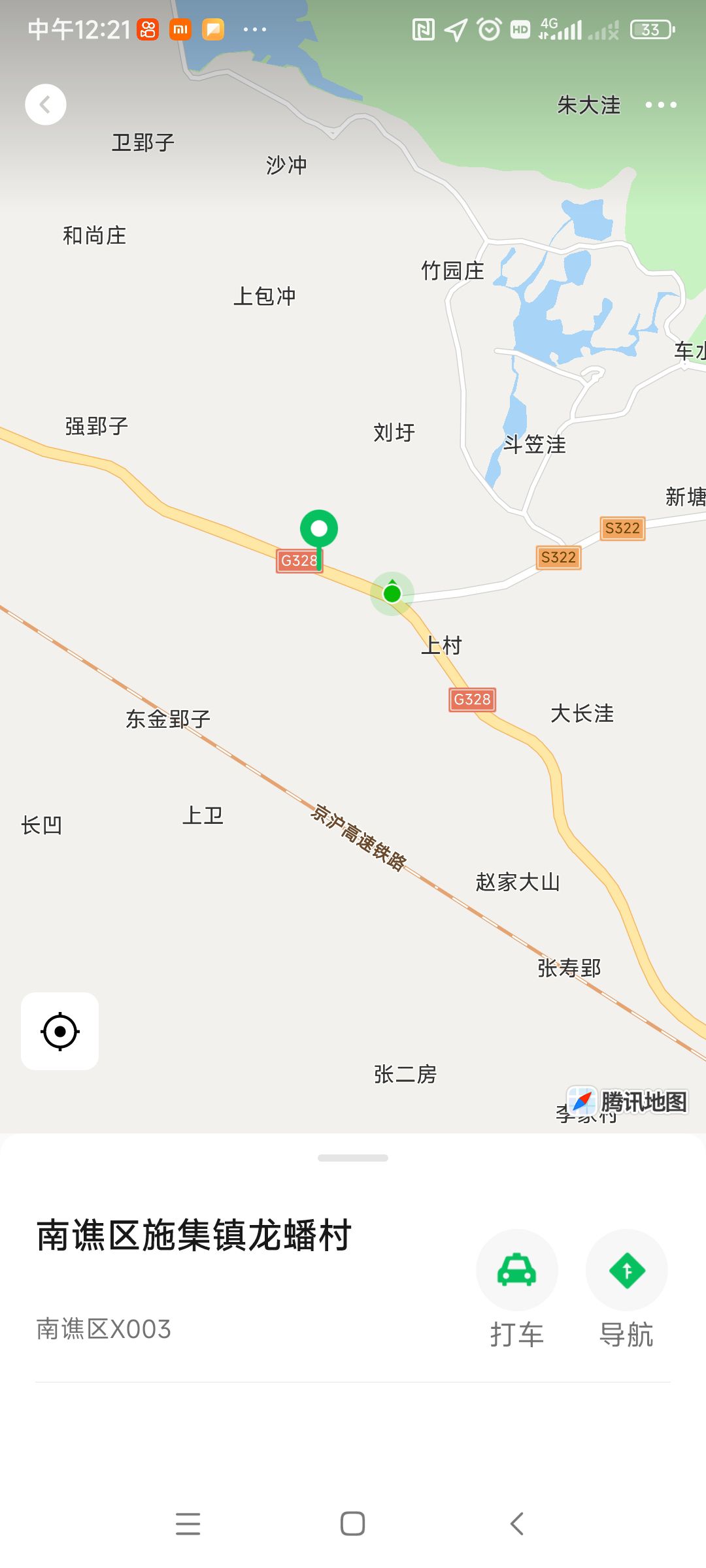Recenter map on my current location

60,1032
